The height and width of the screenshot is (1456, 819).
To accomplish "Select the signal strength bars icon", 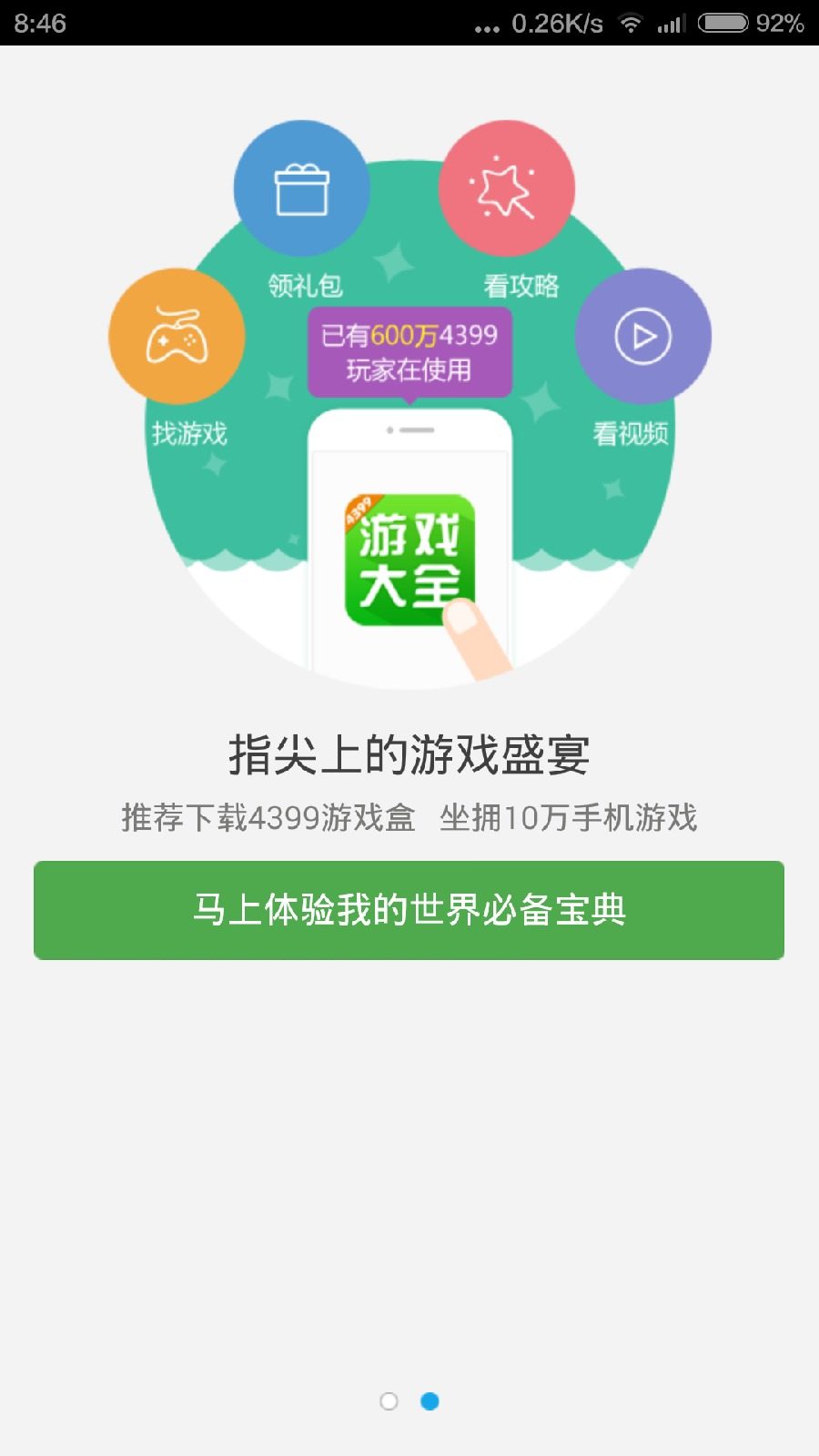I will [671, 23].
